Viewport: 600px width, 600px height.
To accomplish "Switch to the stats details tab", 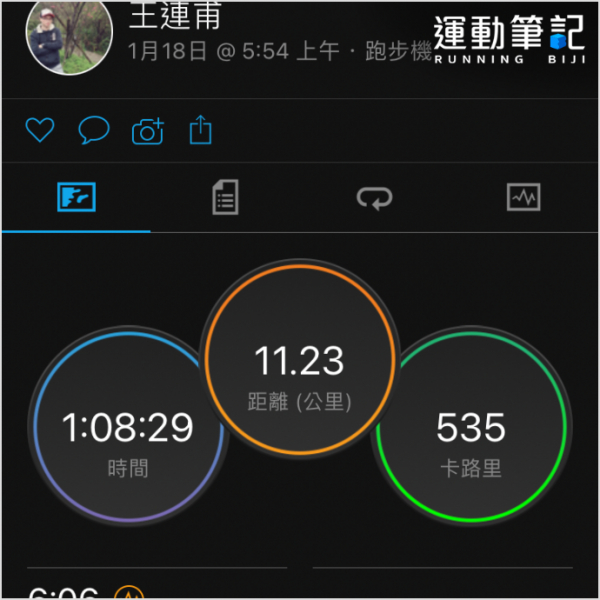I will pos(226,197).
